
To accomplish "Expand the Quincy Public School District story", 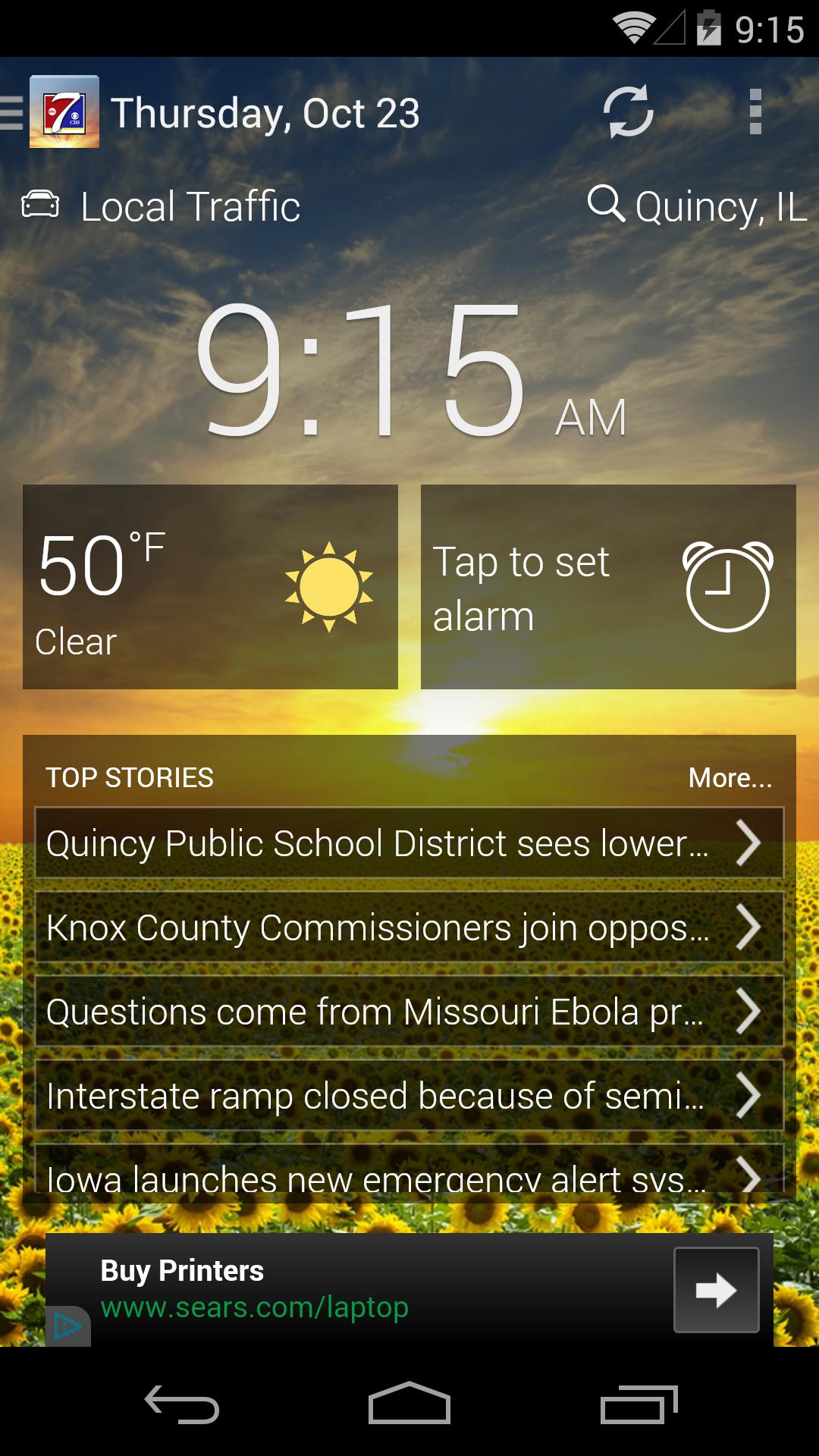I will click(409, 843).
